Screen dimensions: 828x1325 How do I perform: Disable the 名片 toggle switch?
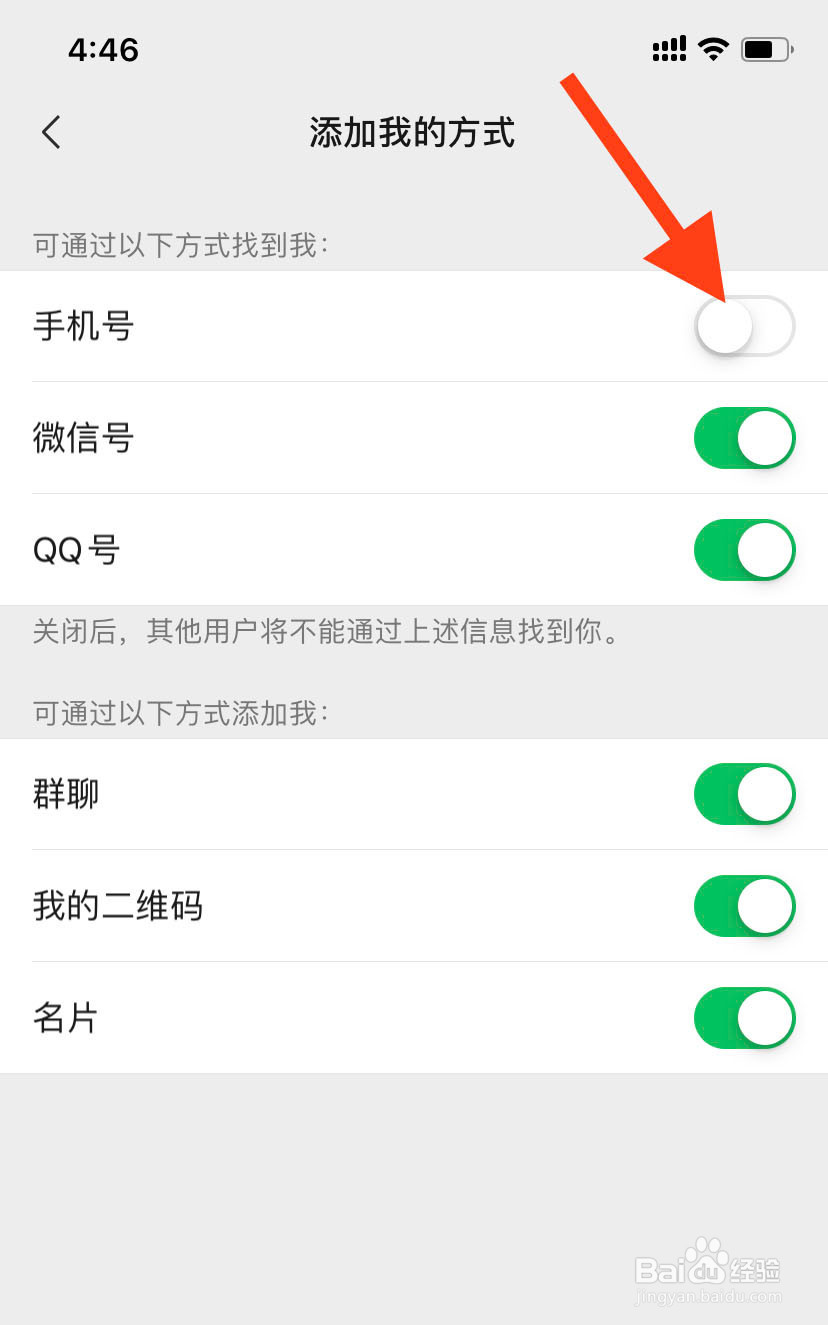coord(744,1018)
